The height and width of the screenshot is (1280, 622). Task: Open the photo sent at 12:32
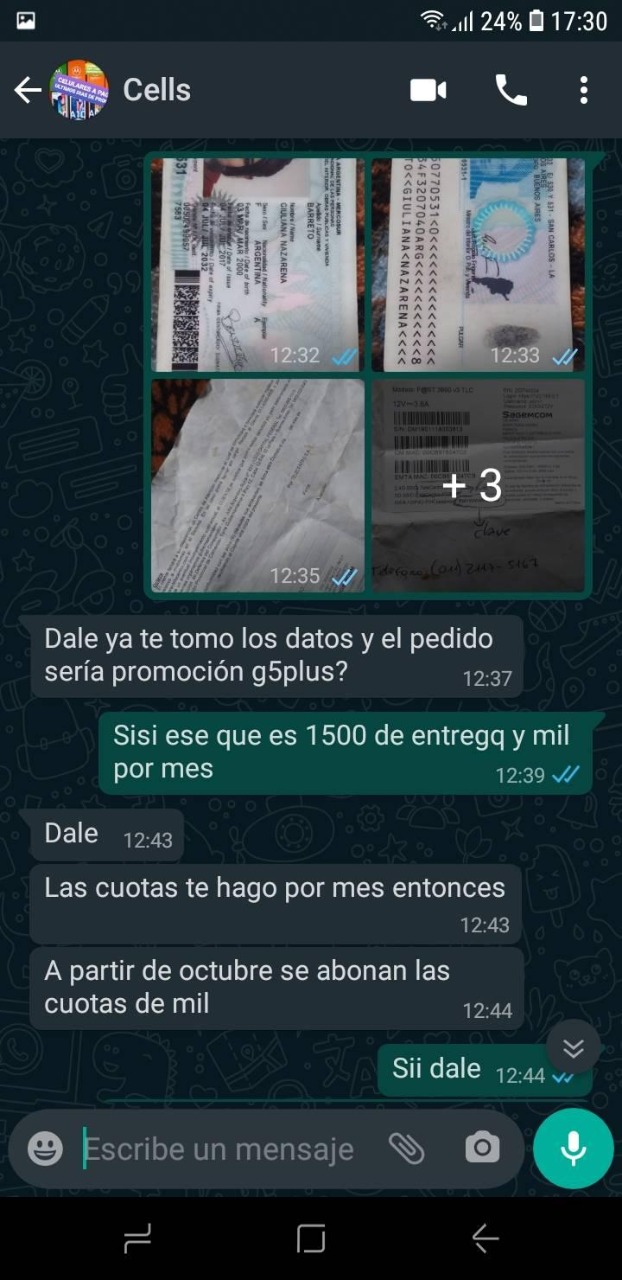coord(257,265)
